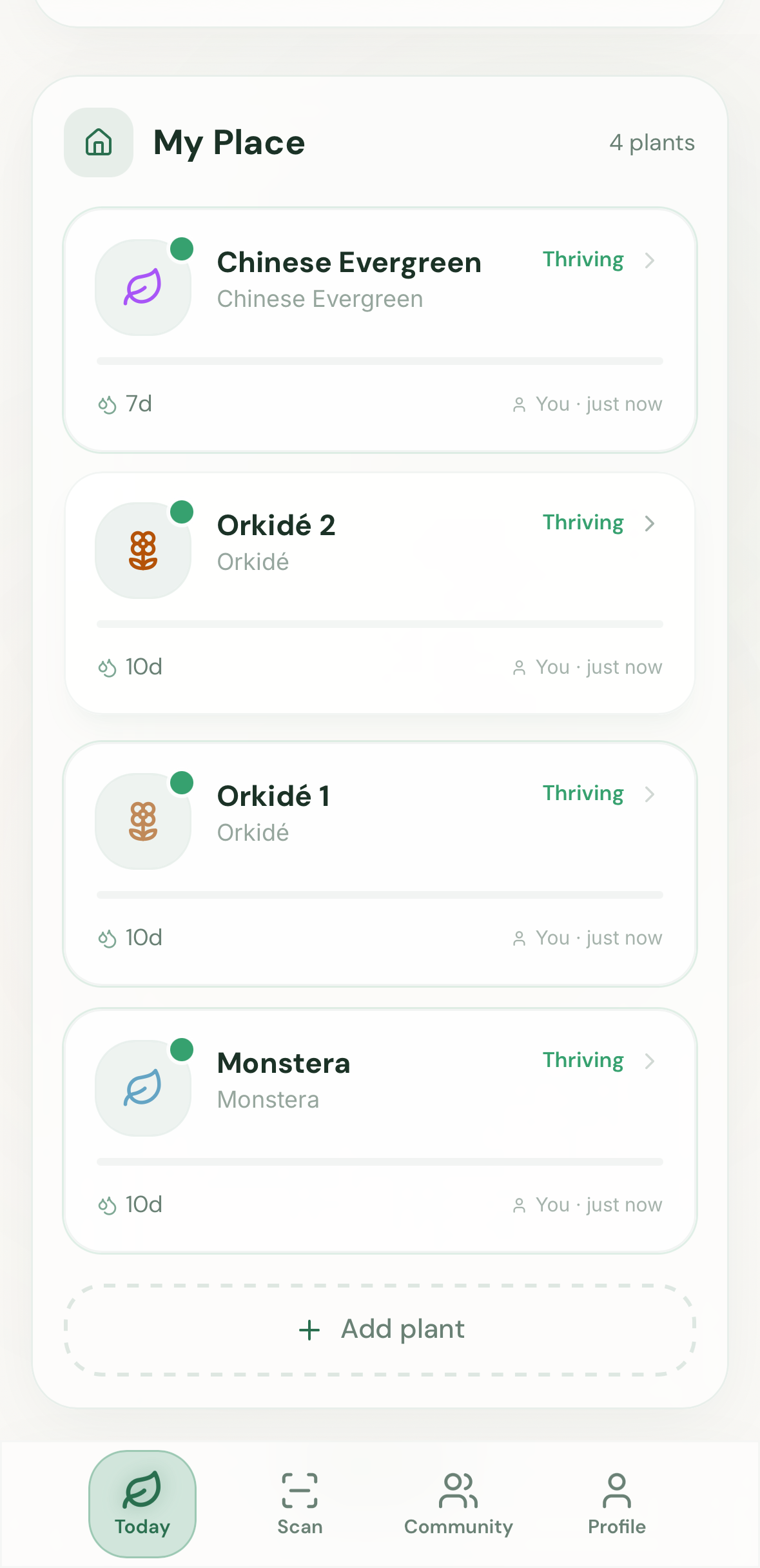
Task: Open the Orkidé 2 plant card
Action: point(380,593)
